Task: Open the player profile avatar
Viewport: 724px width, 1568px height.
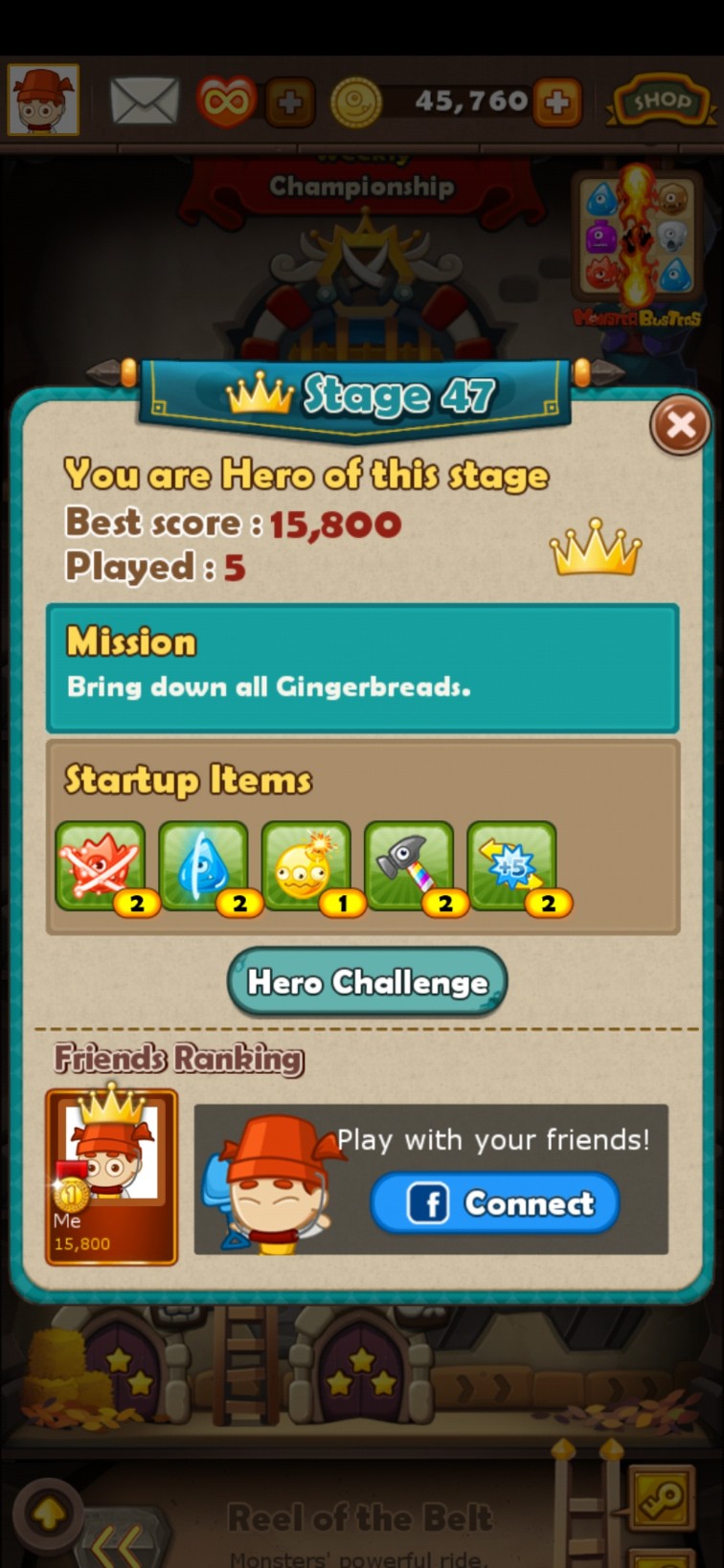Action: tap(43, 100)
